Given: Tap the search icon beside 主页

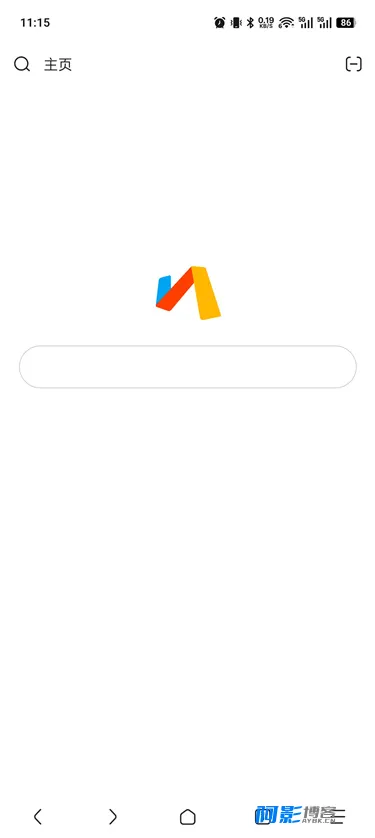Looking at the screenshot, I should coord(22,65).
